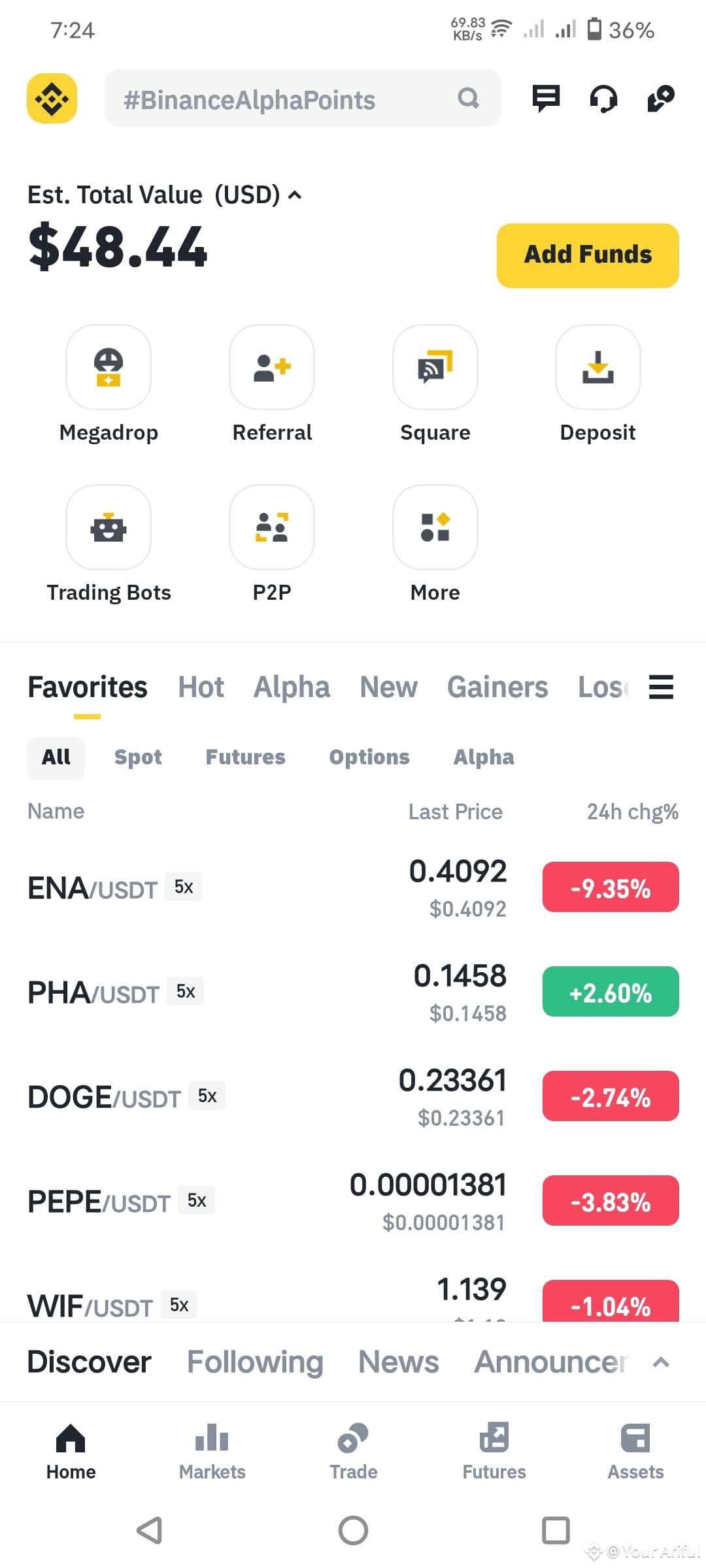This screenshot has height=1568, width=706.
Task: Open the market list edit menu
Action: [x=661, y=687]
